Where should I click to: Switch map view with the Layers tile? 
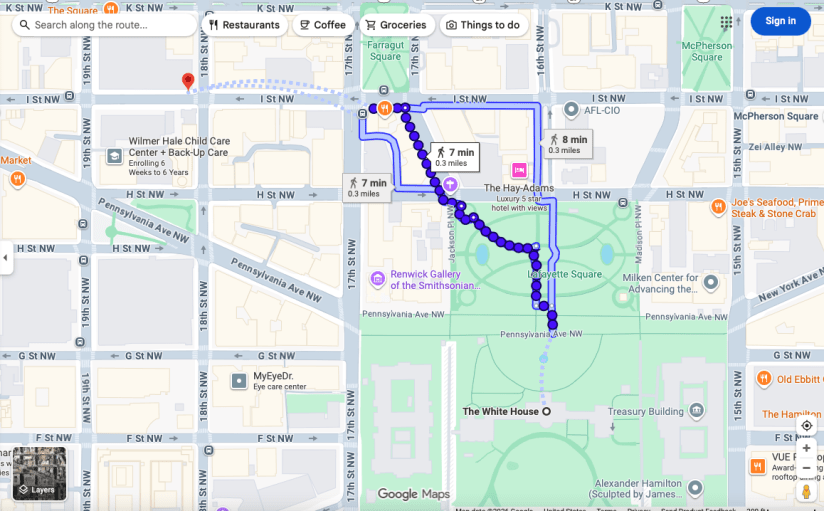[39, 473]
